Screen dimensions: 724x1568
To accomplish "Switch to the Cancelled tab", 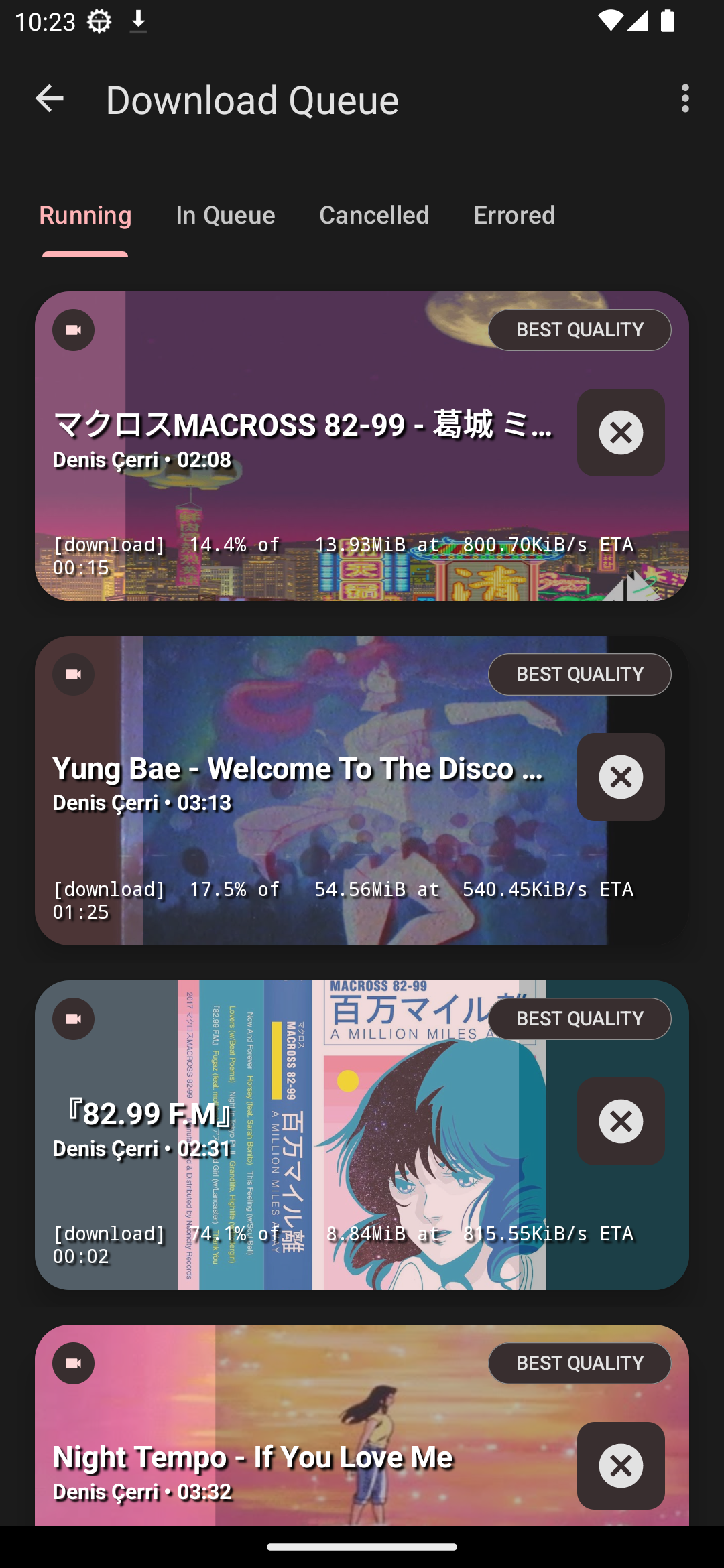I will pyautogui.click(x=374, y=215).
